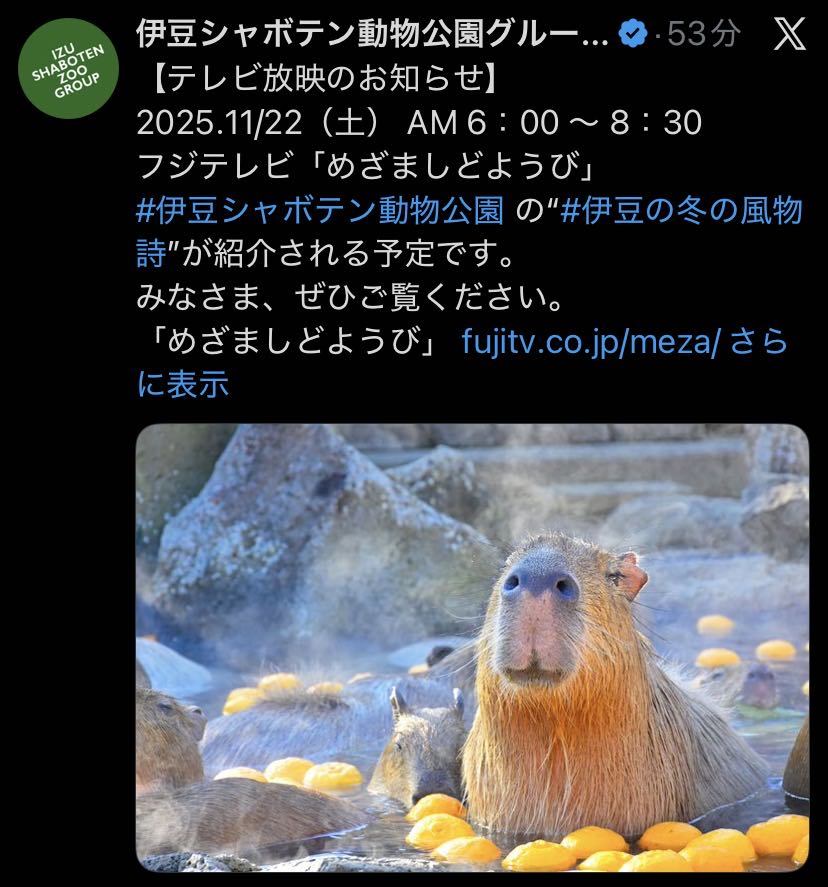Open the Izu Shaboten Zoo Group profile avatar
Image resolution: width=828 pixels, height=887 pixels.
68,69
